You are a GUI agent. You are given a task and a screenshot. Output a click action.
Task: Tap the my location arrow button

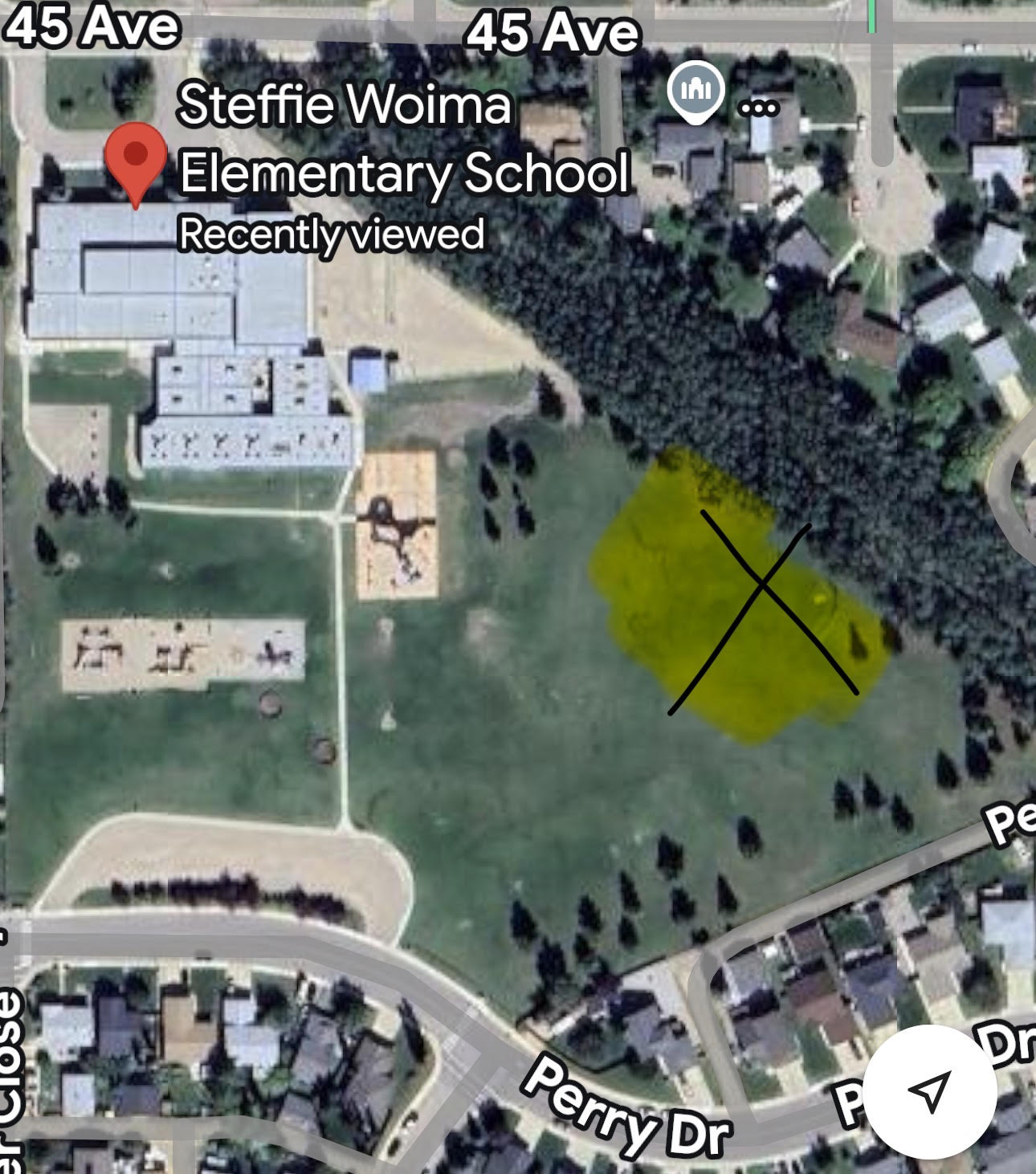930,1091
